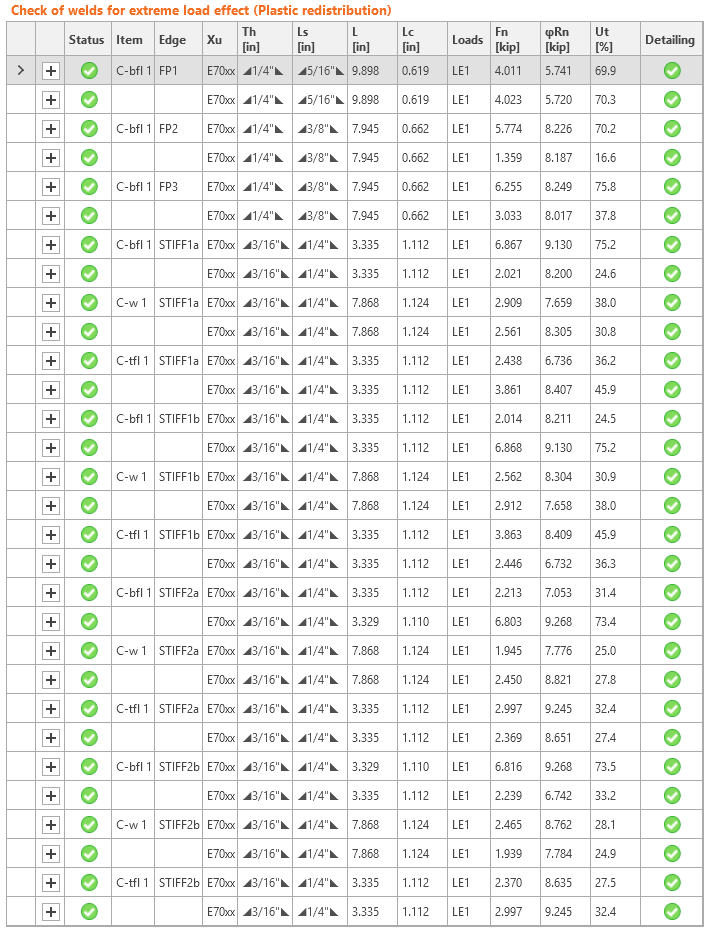The height and width of the screenshot is (930, 708).
Task: Expand the C-bfl 1 STIFF1a row
Action: (x=51, y=245)
